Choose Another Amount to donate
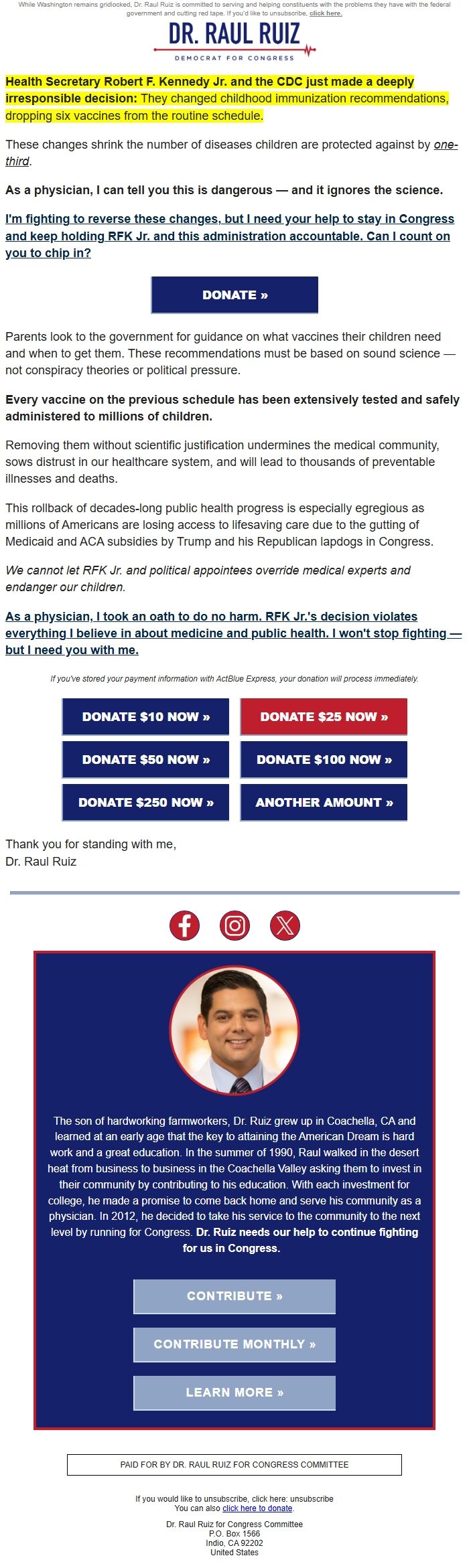The height and width of the screenshot is (1568, 469). tap(324, 803)
